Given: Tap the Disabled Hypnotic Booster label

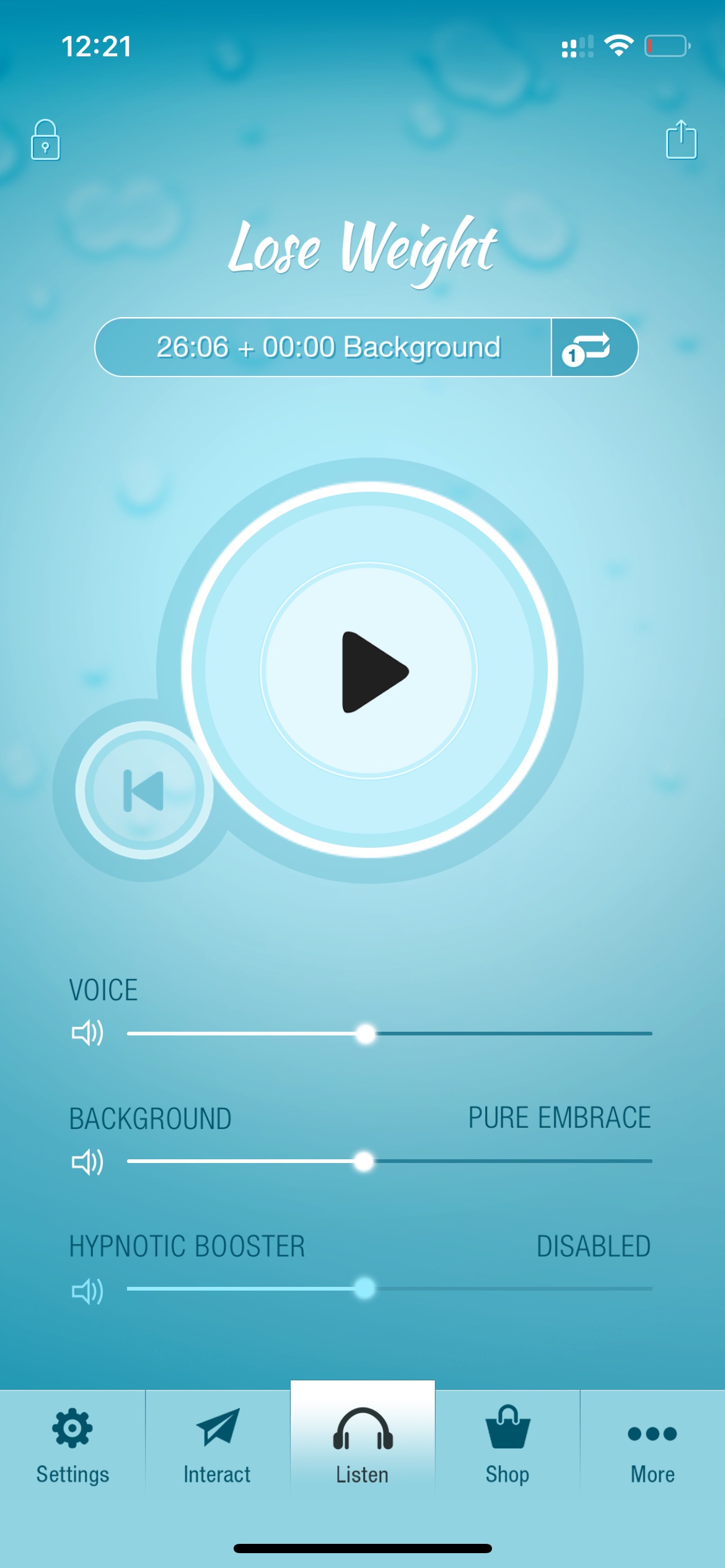Looking at the screenshot, I should 593,1246.
